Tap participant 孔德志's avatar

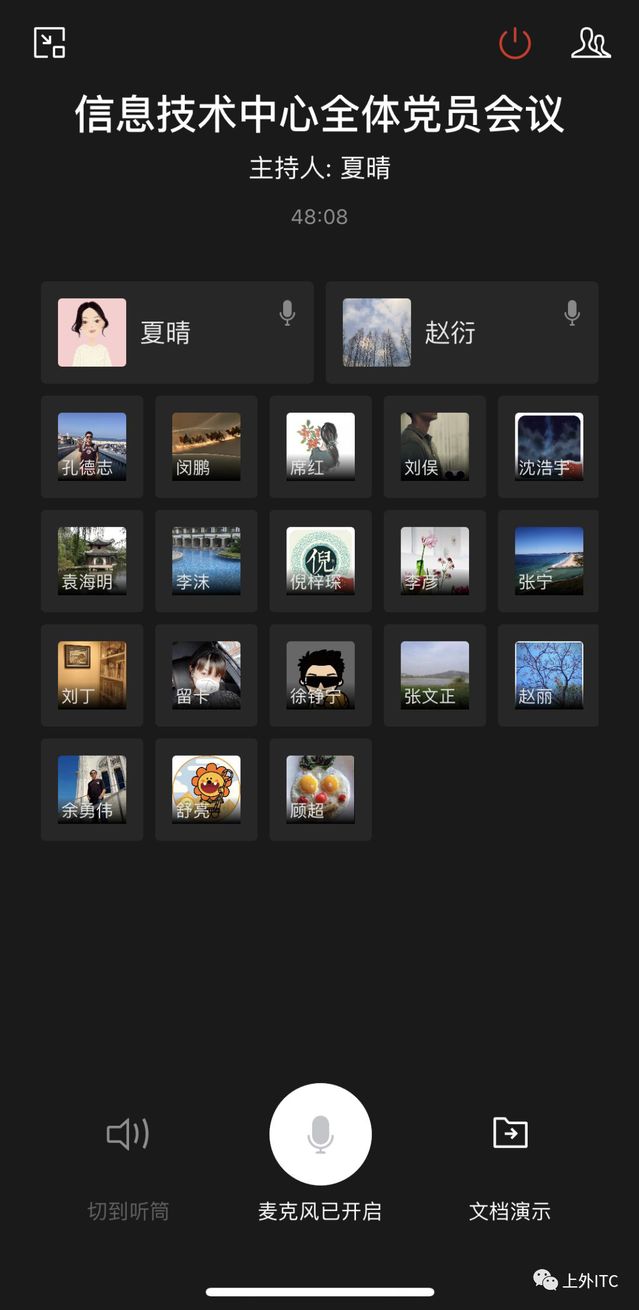pos(92,446)
